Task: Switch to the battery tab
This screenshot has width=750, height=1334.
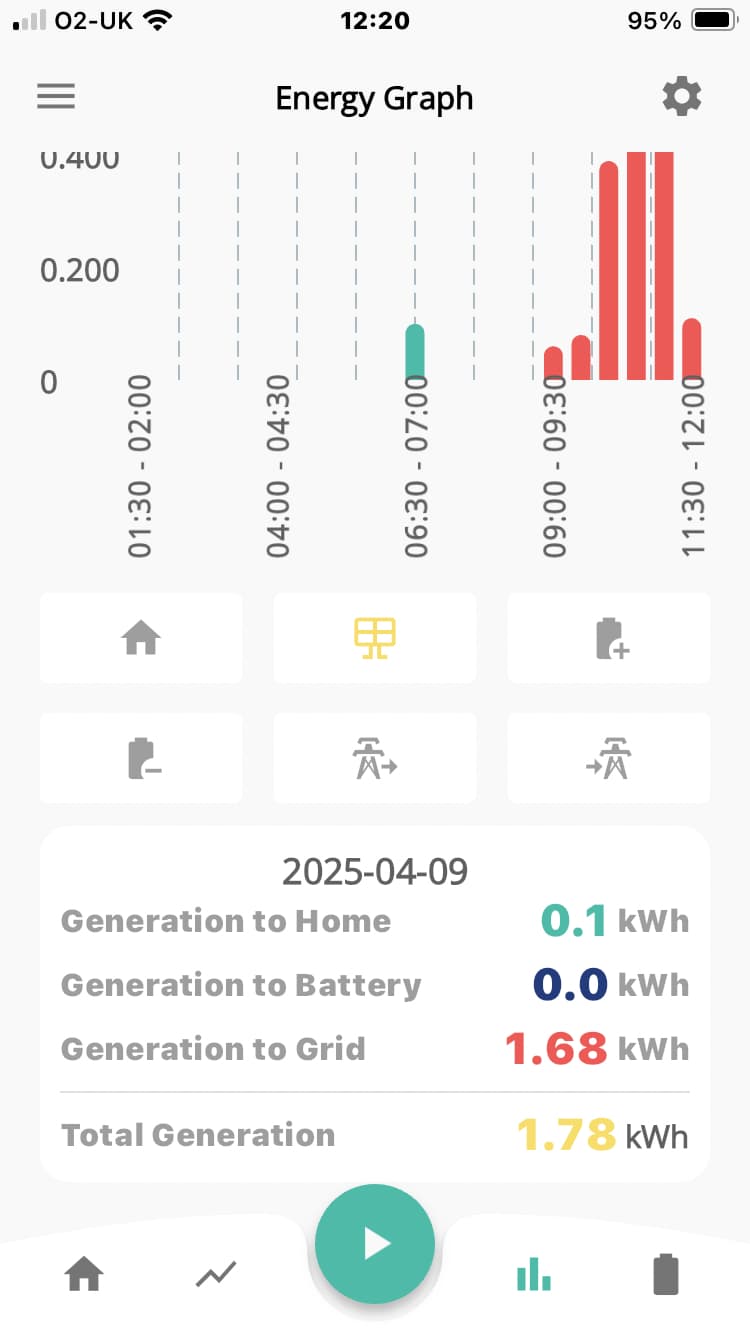Action: click(x=665, y=1274)
